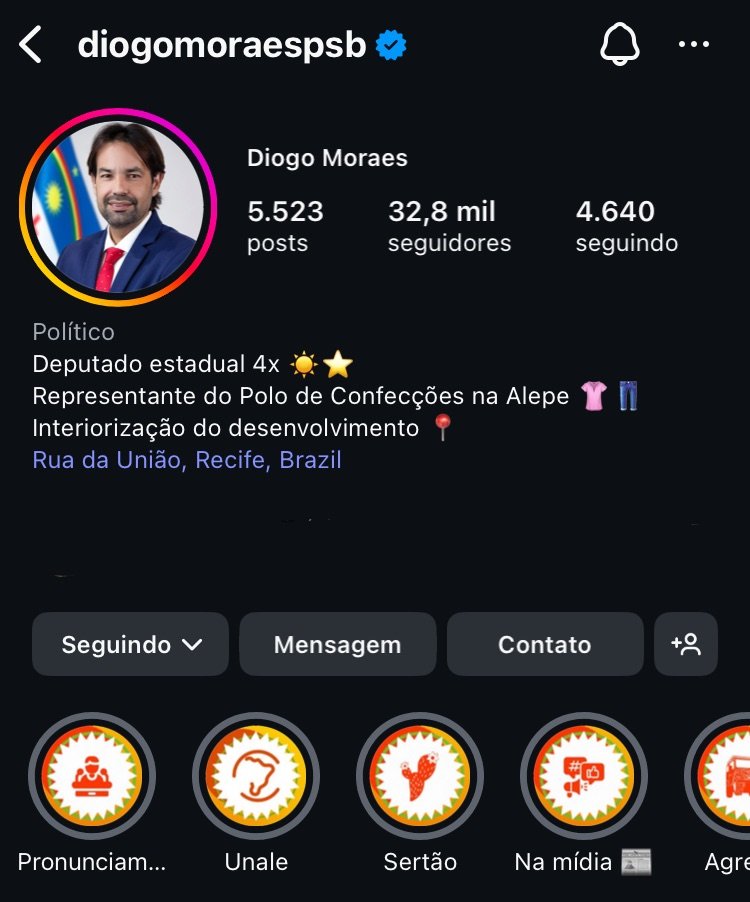Viewport: 750px width, 902px height.
Task: Open the three-dot overflow menu
Action: click(x=693, y=45)
